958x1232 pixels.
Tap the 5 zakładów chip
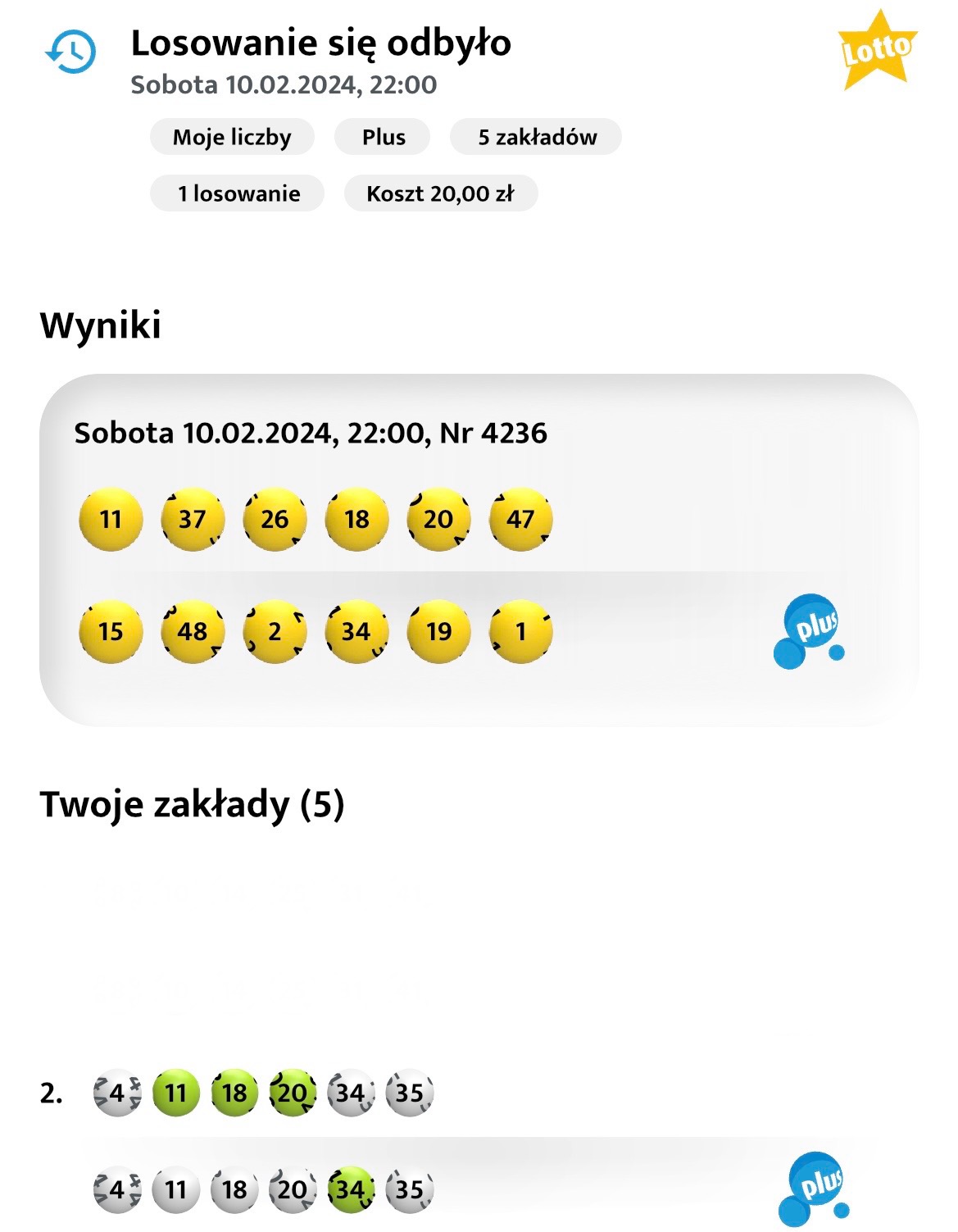[x=537, y=137]
